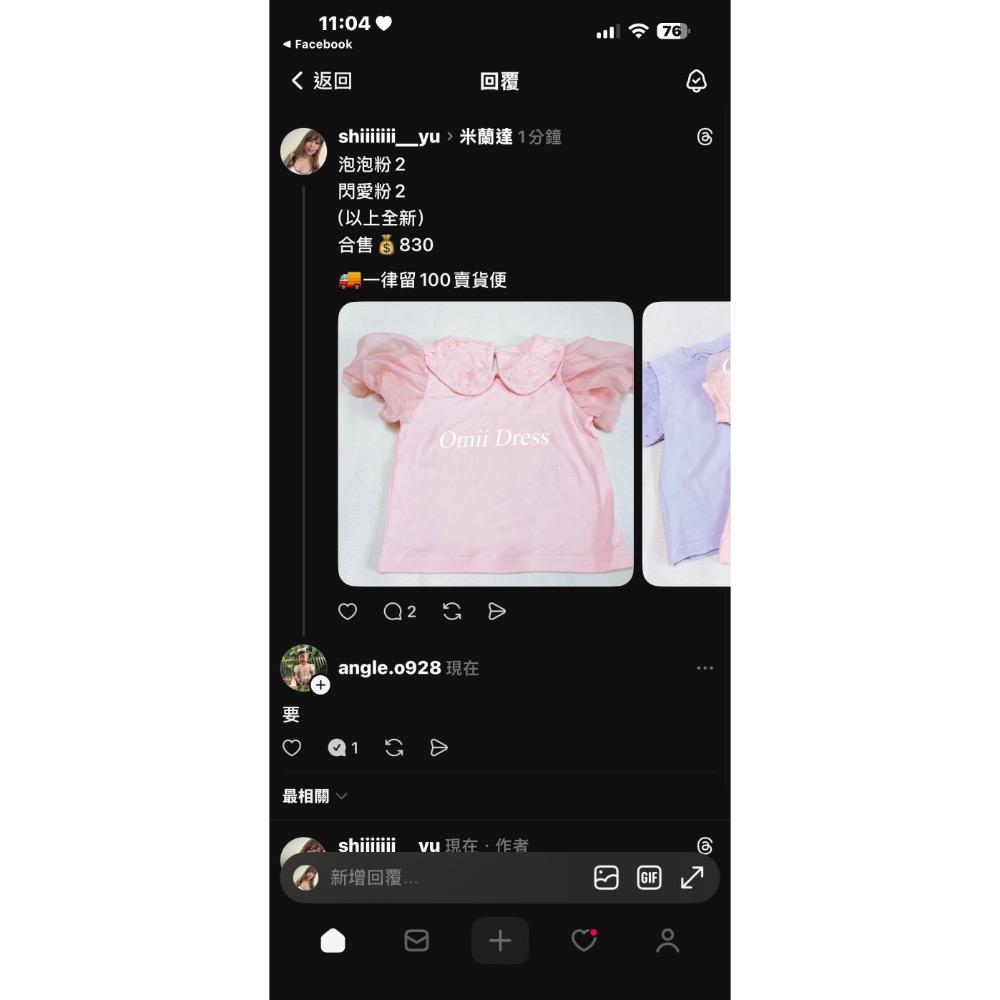
Task: Follow angle.o928 via the plus badge
Action: click(320, 685)
